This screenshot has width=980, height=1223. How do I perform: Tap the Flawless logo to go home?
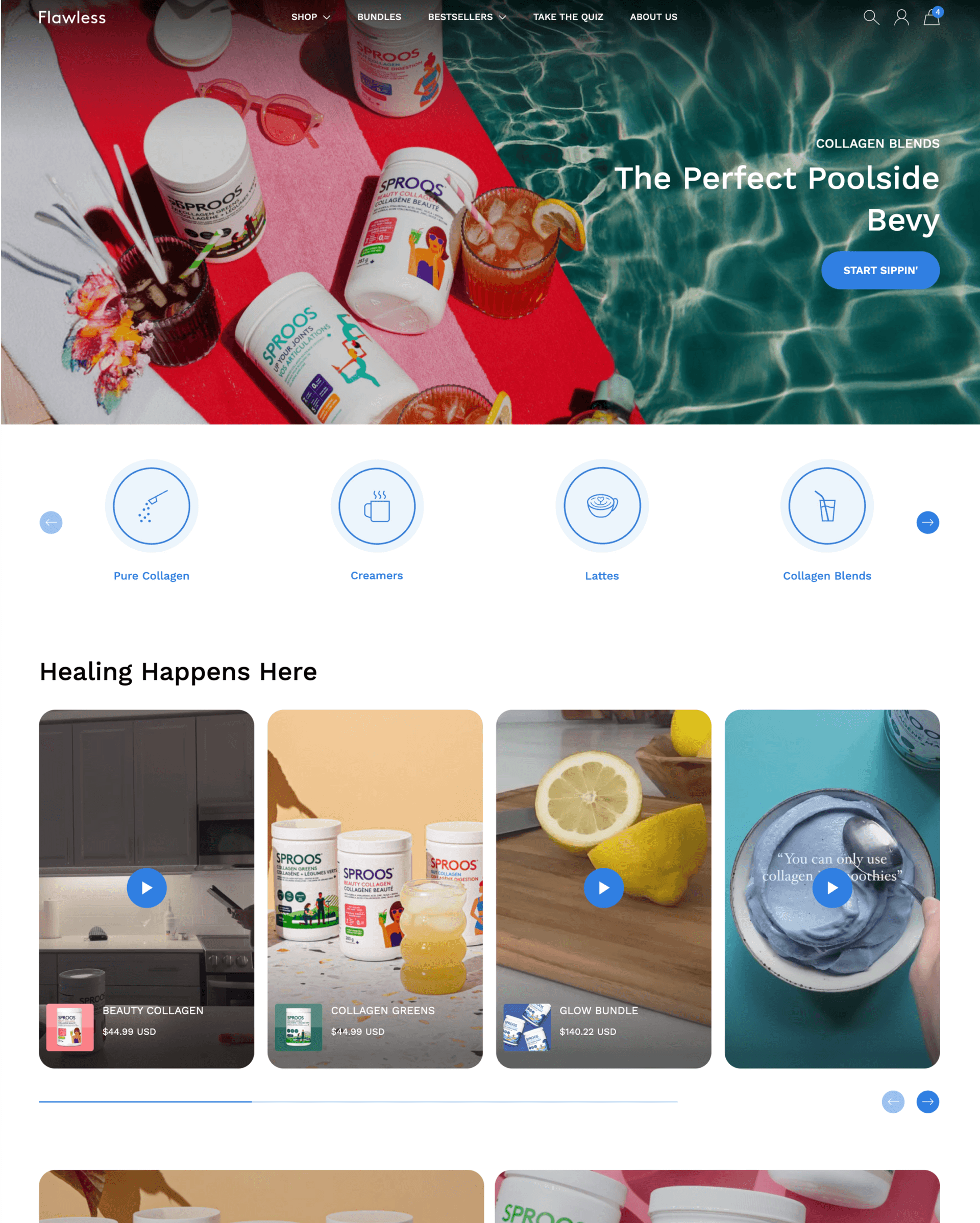[72, 17]
